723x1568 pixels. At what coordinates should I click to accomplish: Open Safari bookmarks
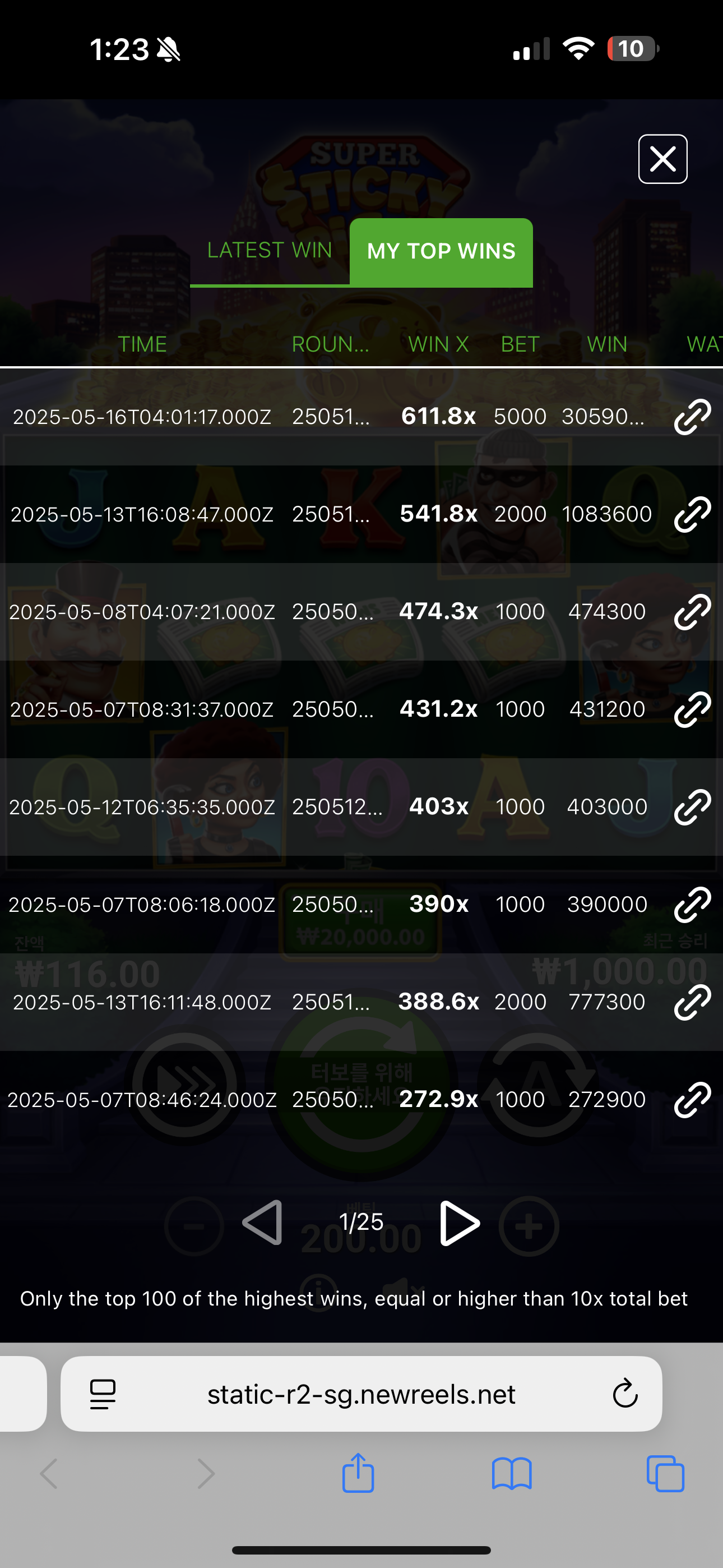(512, 1474)
